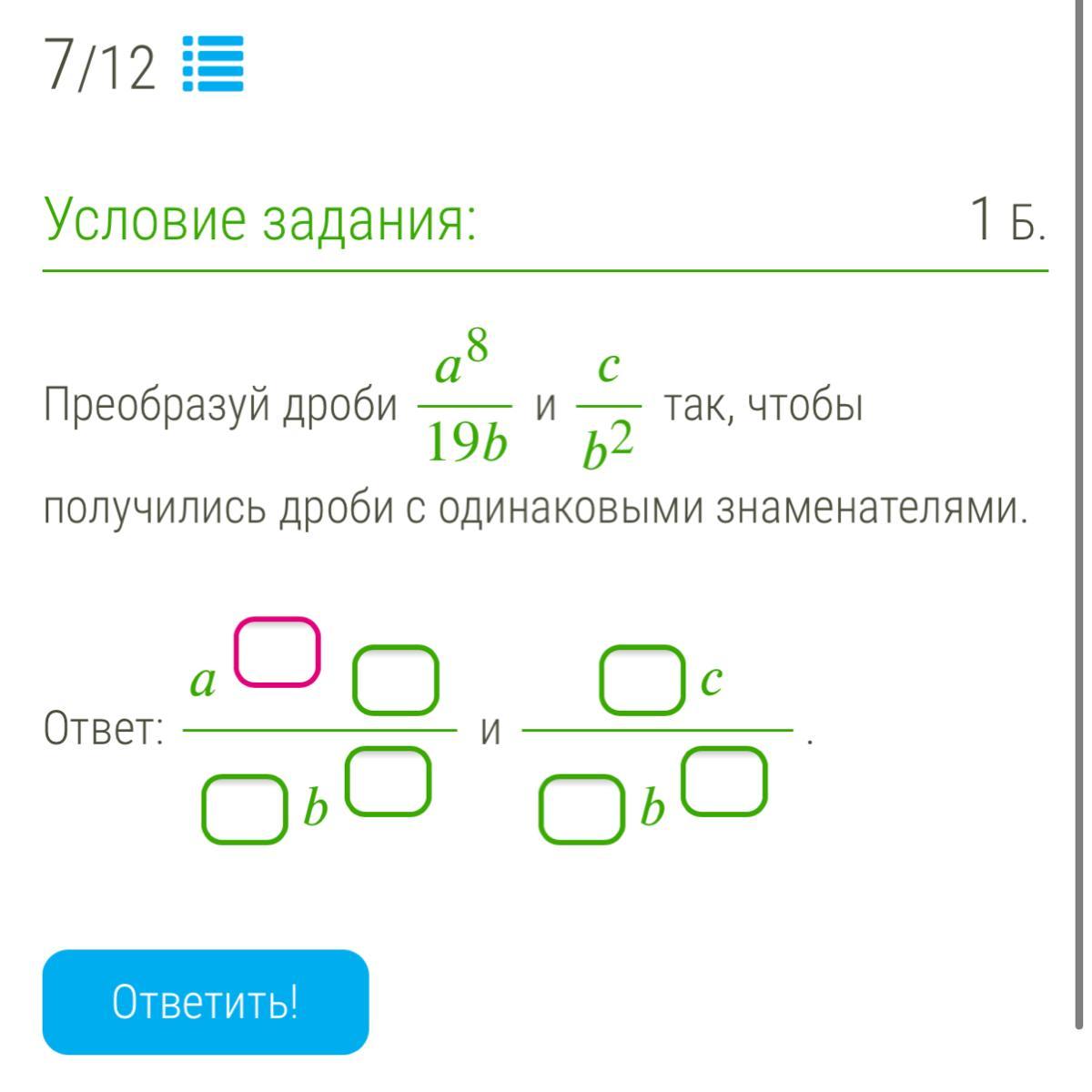1092x1092 pixels.
Task: Tap the exponent field of b in second fraction
Action: pos(725,782)
